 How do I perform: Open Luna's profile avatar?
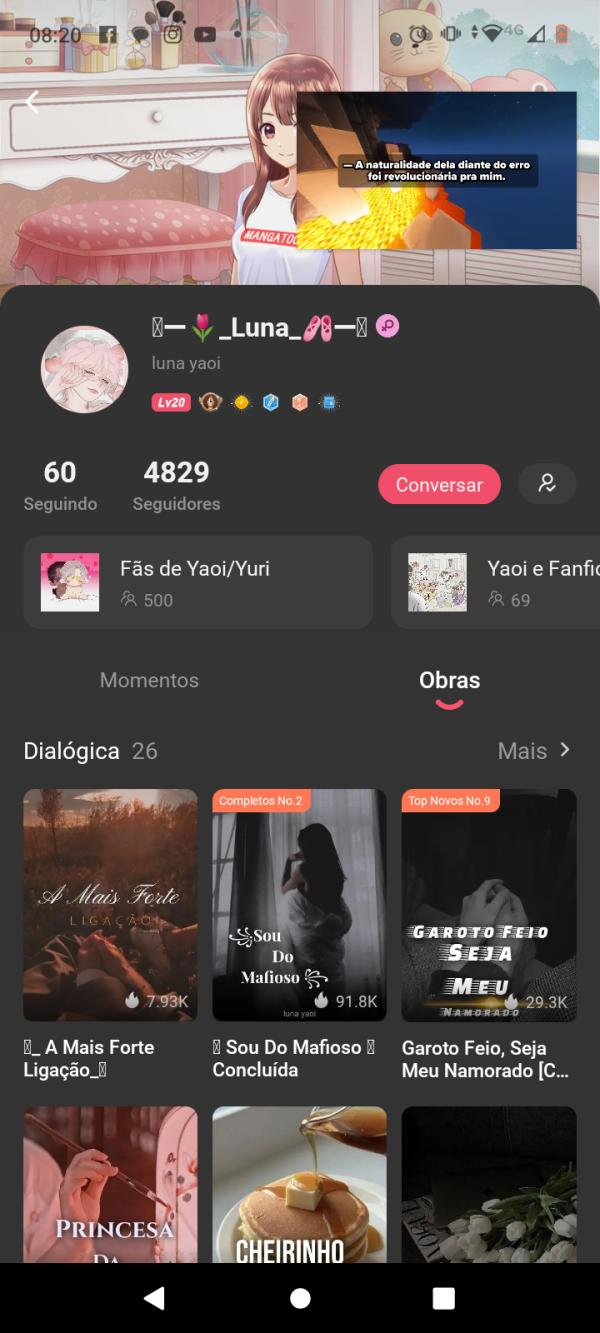[84, 369]
